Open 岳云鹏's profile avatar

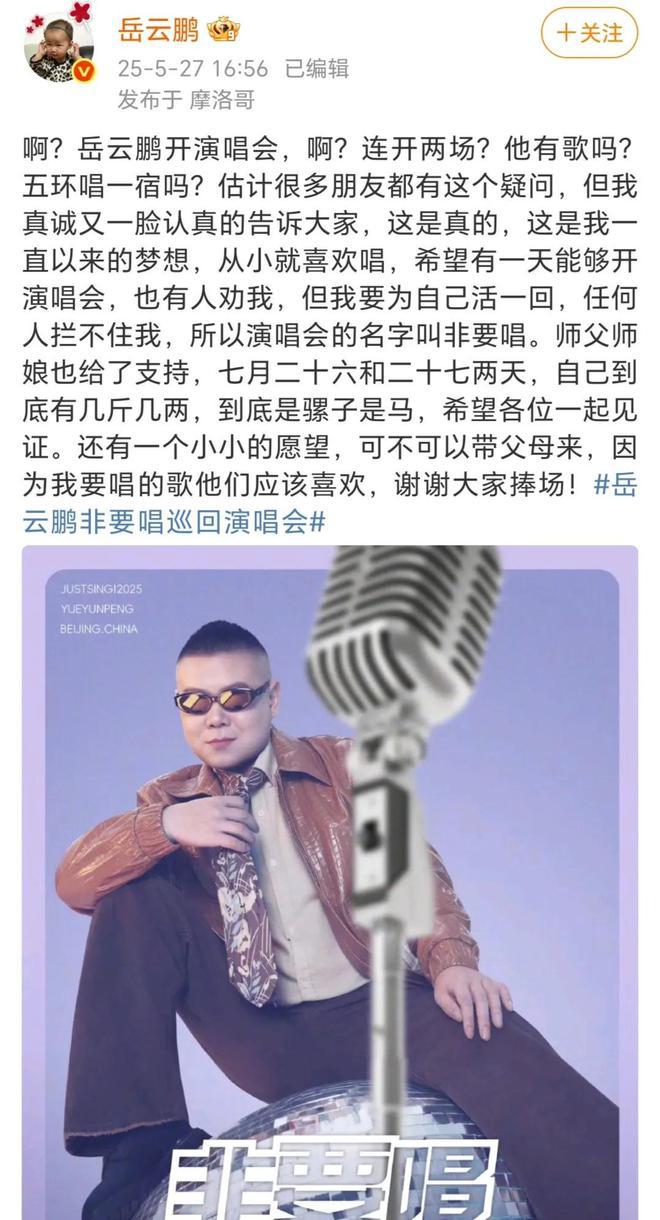(59, 47)
